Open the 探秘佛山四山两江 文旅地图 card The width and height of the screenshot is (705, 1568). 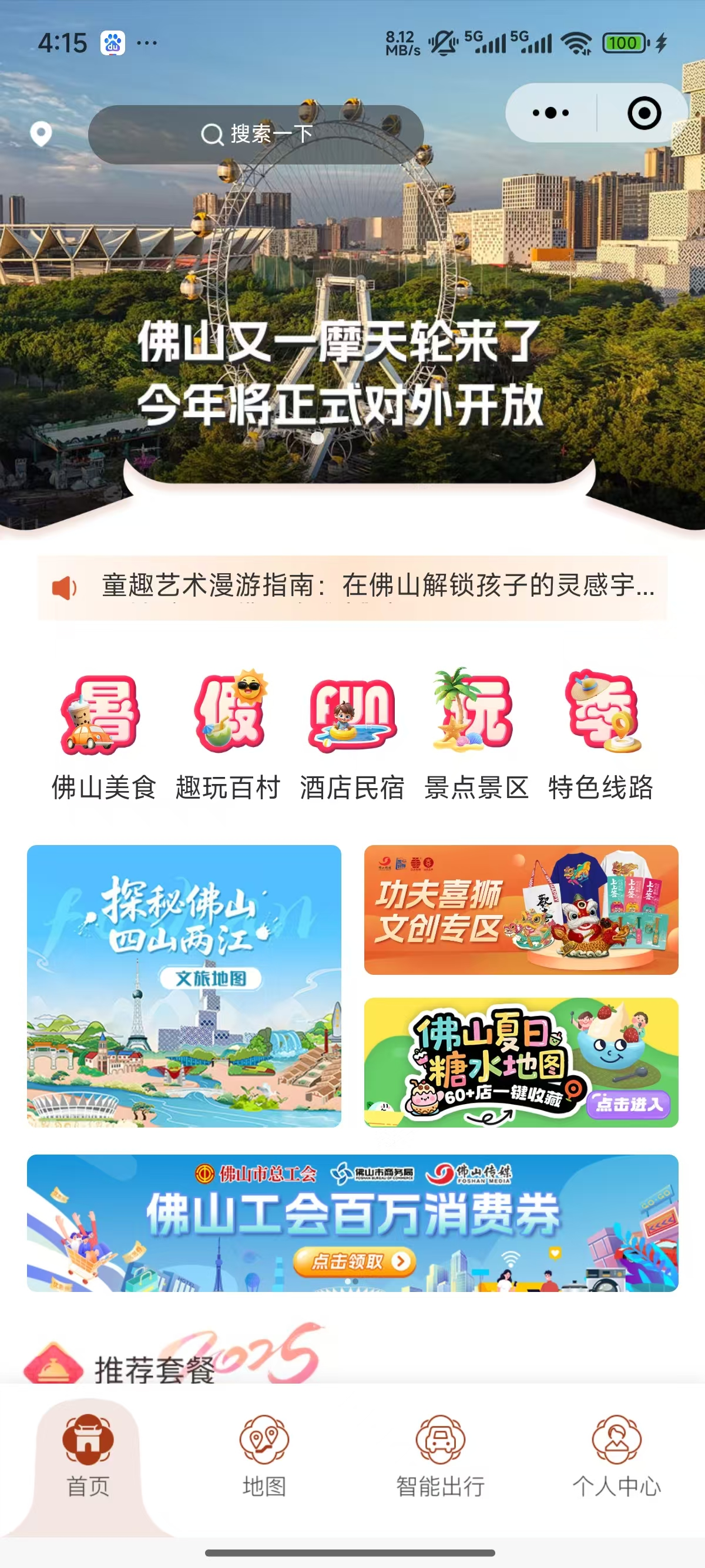coord(184,985)
